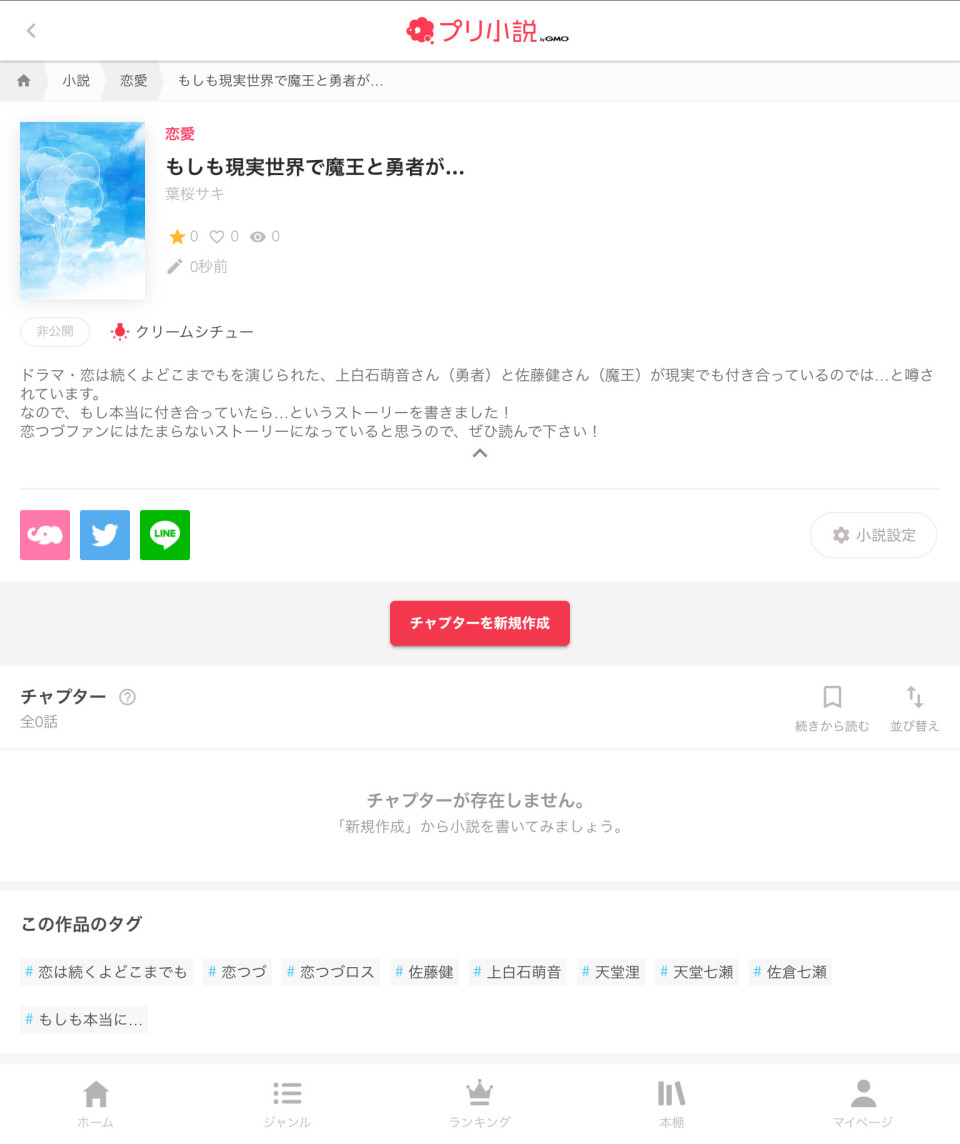Screen dimensions: 960x1144
Task: Open the 恋愛 breadcrumb
Action: (x=134, y=81)
